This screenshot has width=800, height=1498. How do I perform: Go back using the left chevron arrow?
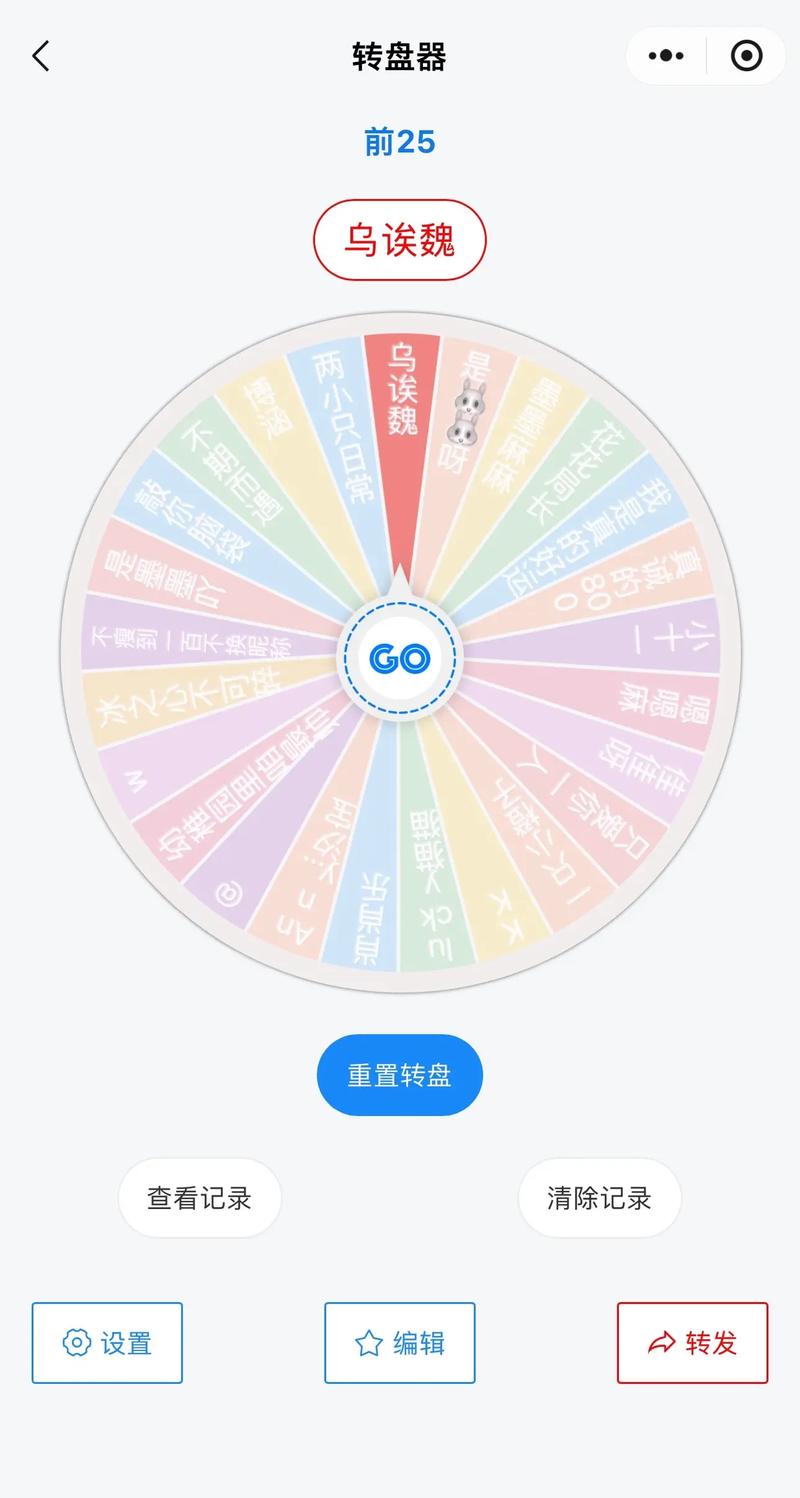point(40,55)
